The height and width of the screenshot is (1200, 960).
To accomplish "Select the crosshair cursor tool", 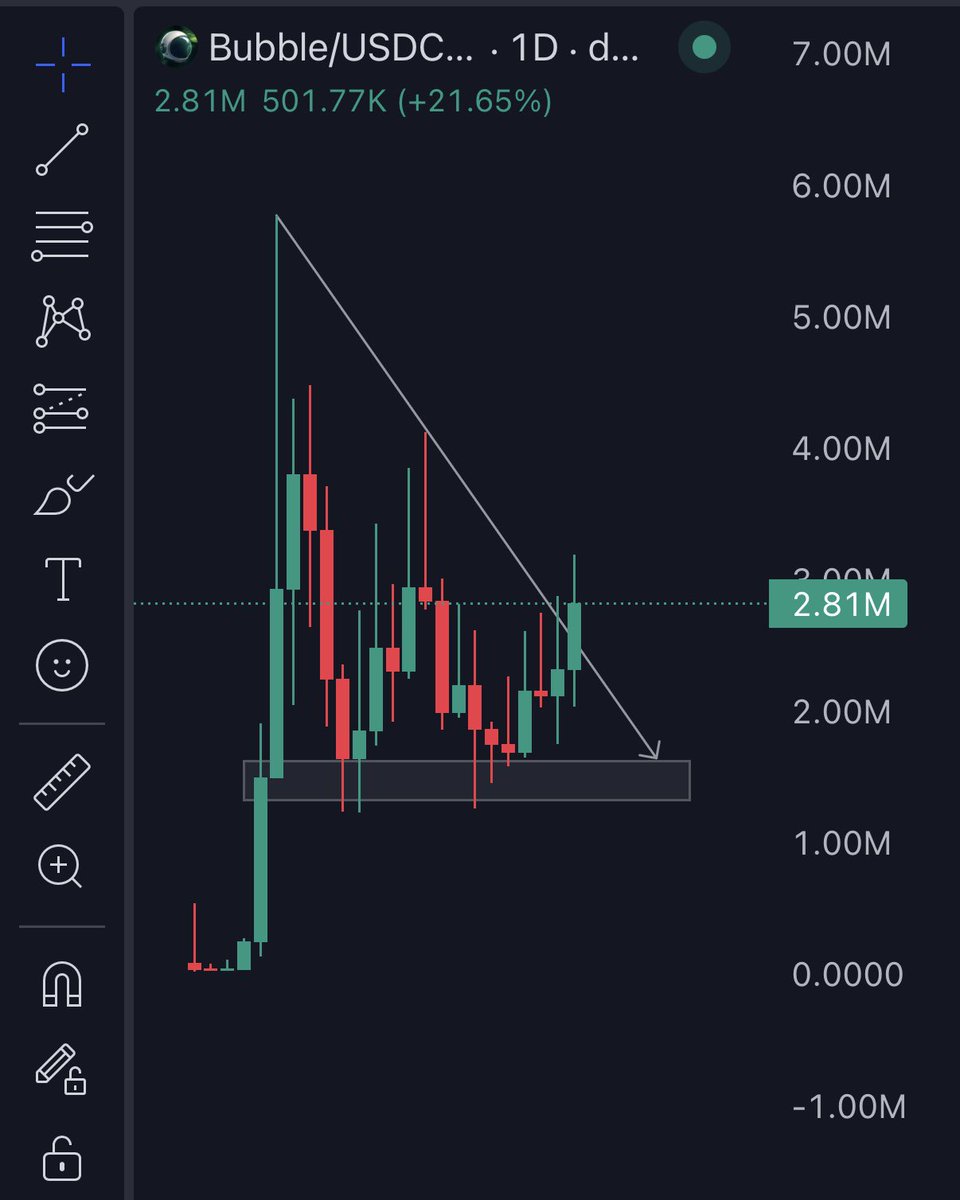I will [62, 66].
